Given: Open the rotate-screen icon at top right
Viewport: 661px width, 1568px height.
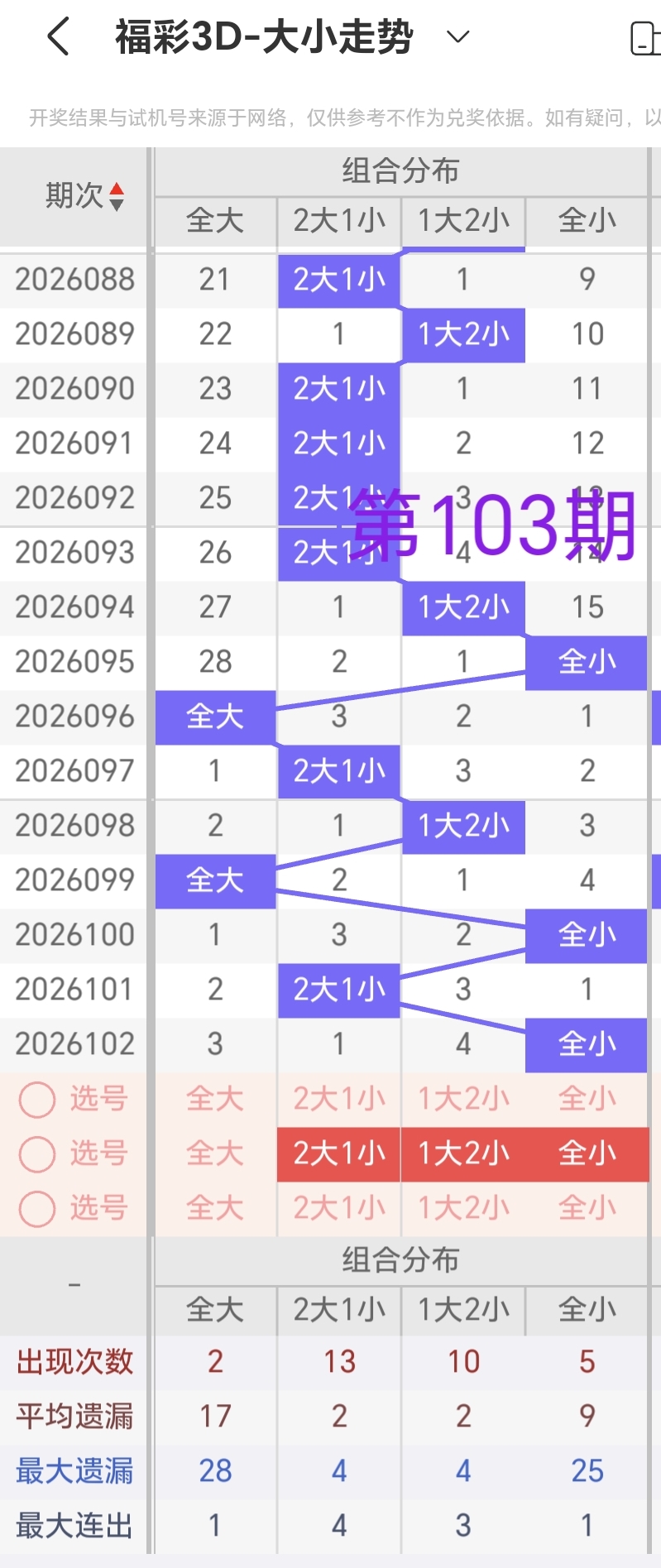Looking at the screenshot, I should [645, 36].
